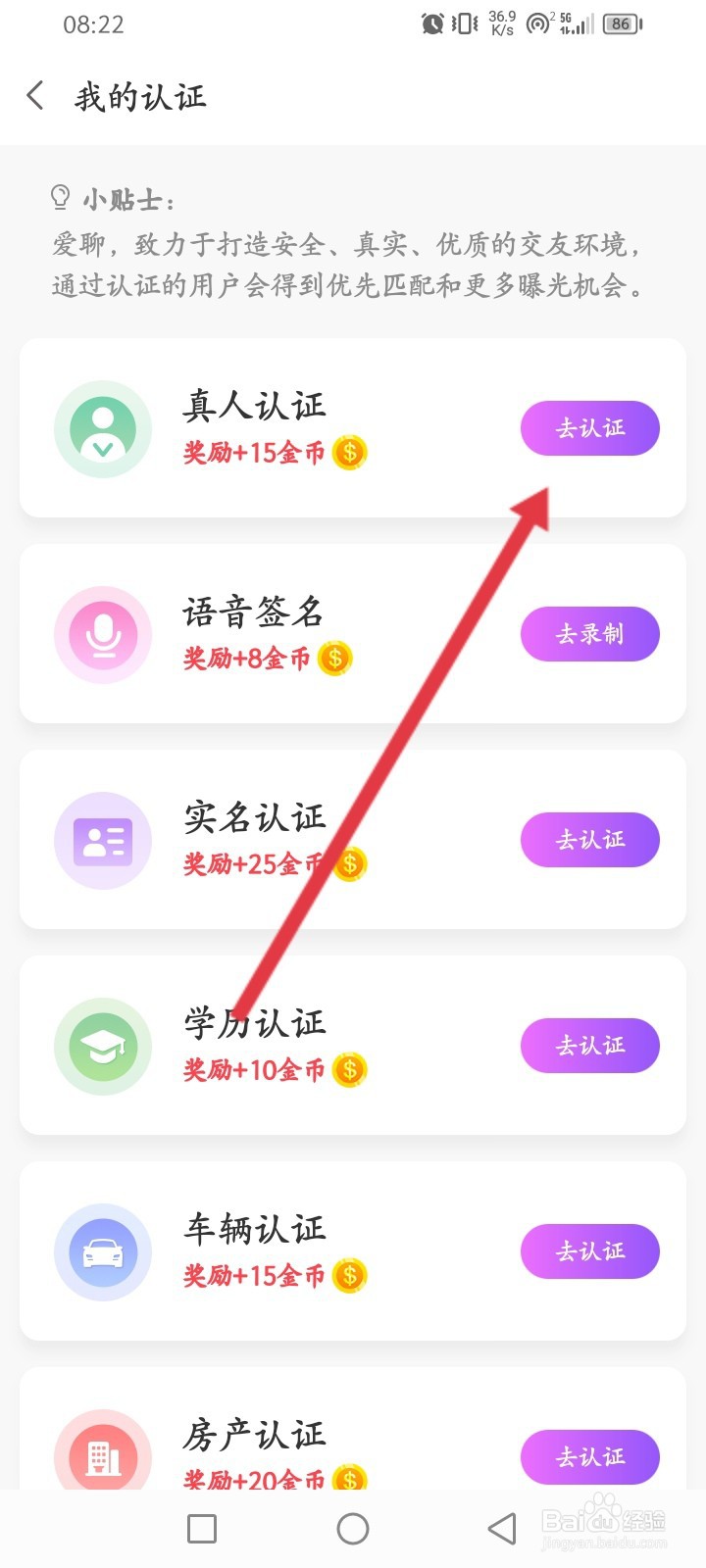The height and width of the screenshot is (1568, 706).
Task: Click 去认证 next to 房产认证
Action: 589,1457
